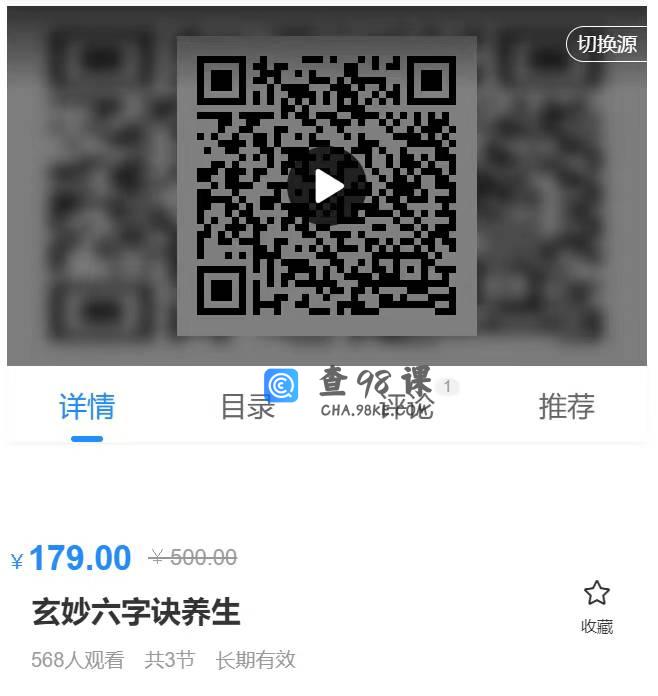Viewport: 658px width, 696px height.
Task: Switch to the 详情 tab
Action: [x=87, y=406]
